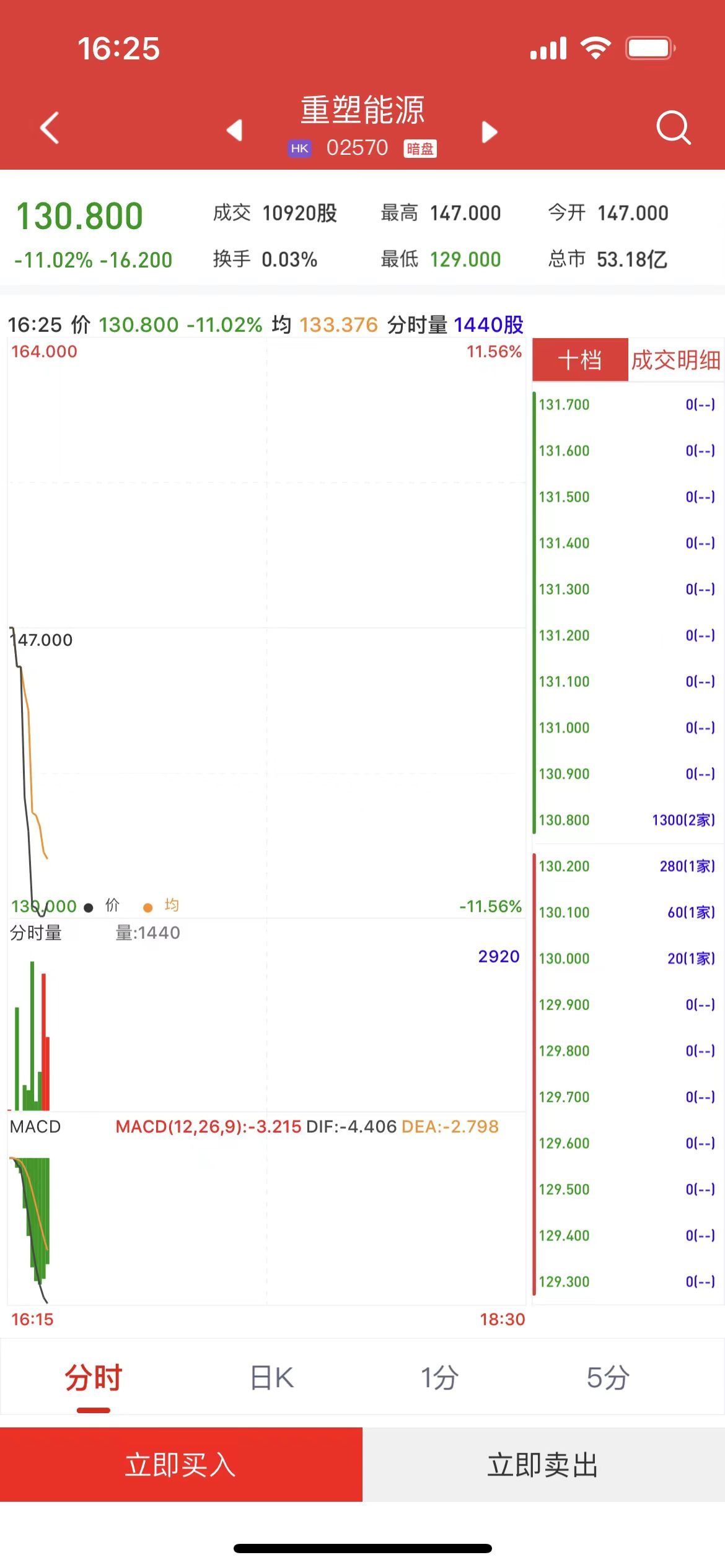Viewport: 725px width, 1568px height.
Task: Switch to the previous stock with left triangle
Action: click(x=234, y=130)
